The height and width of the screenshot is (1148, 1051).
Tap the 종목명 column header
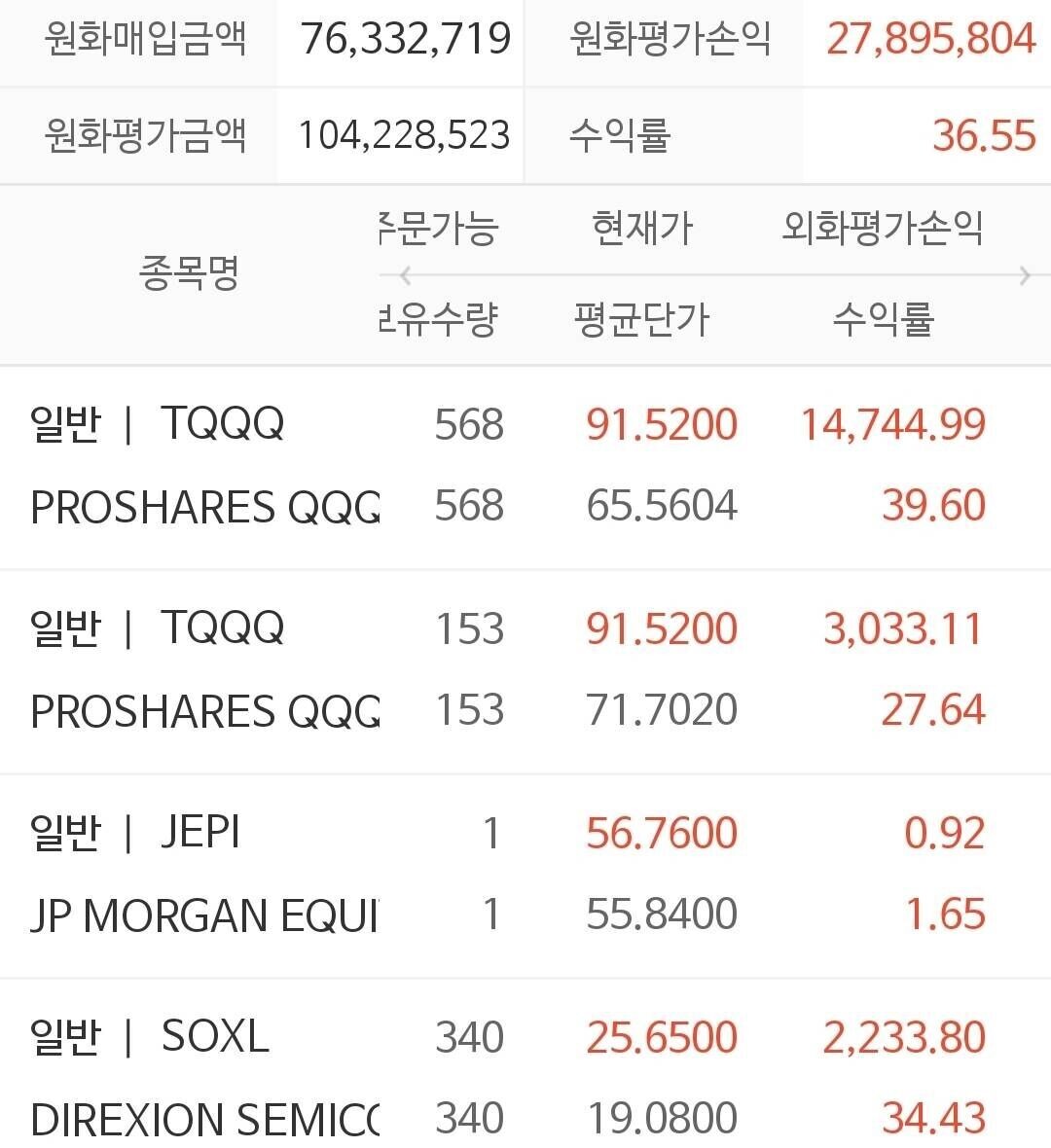tap(188, 275)
